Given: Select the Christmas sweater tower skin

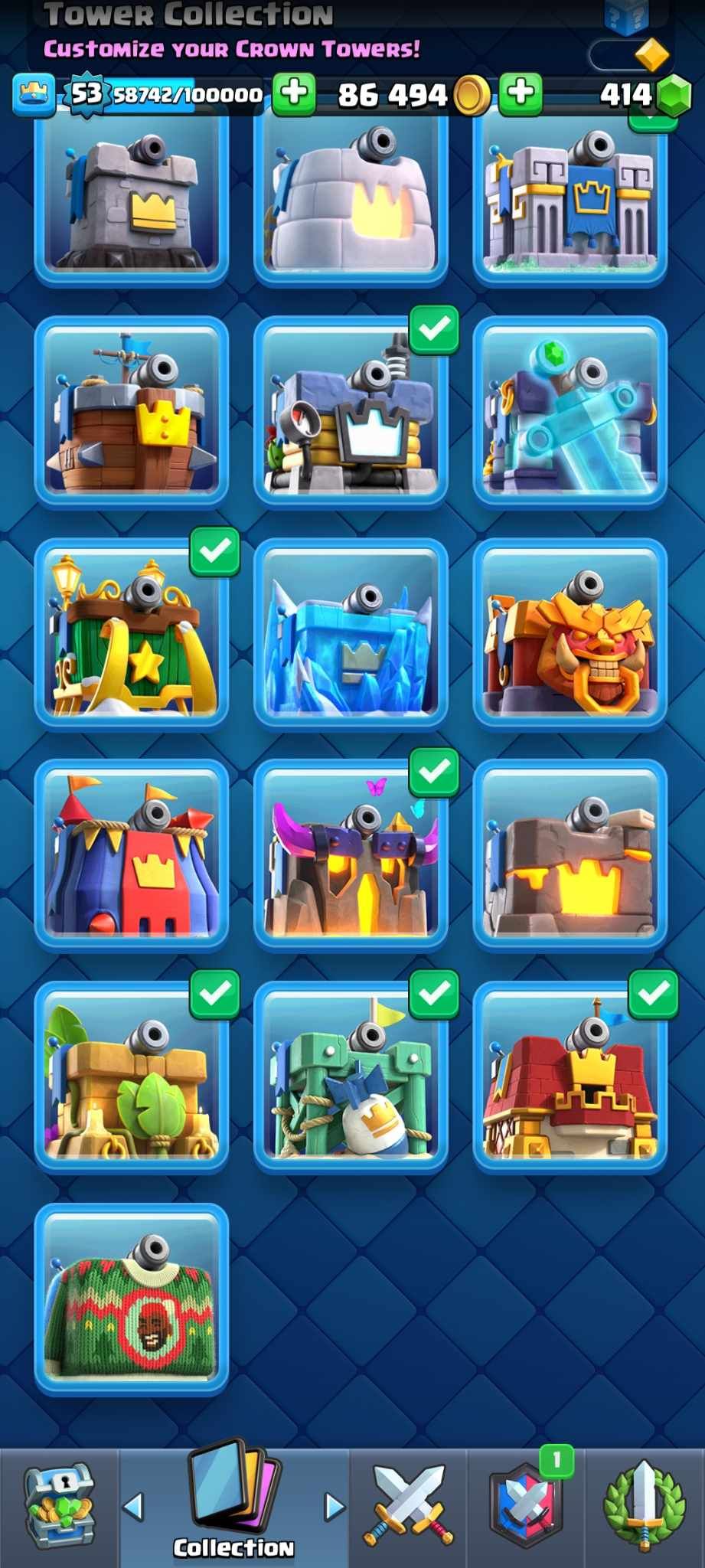Looking at the screenshot, I should [x=131, y=1299].
